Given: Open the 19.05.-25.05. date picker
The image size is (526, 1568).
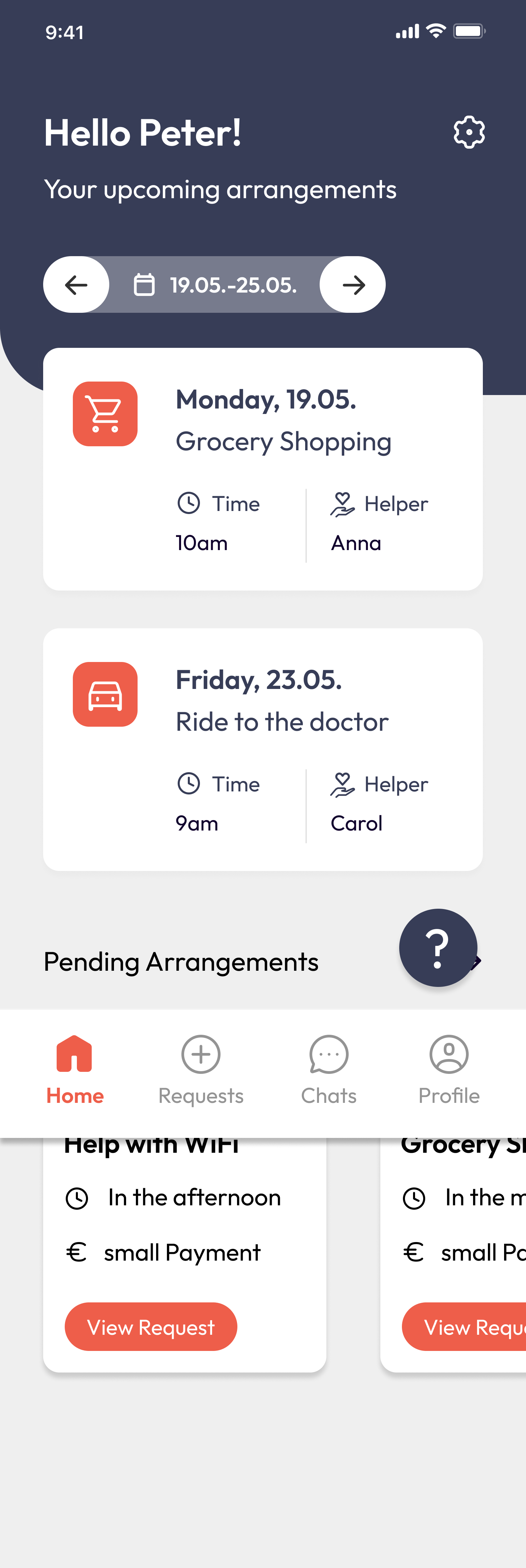Looking at the screenshot, I should [x=215, y=285].
